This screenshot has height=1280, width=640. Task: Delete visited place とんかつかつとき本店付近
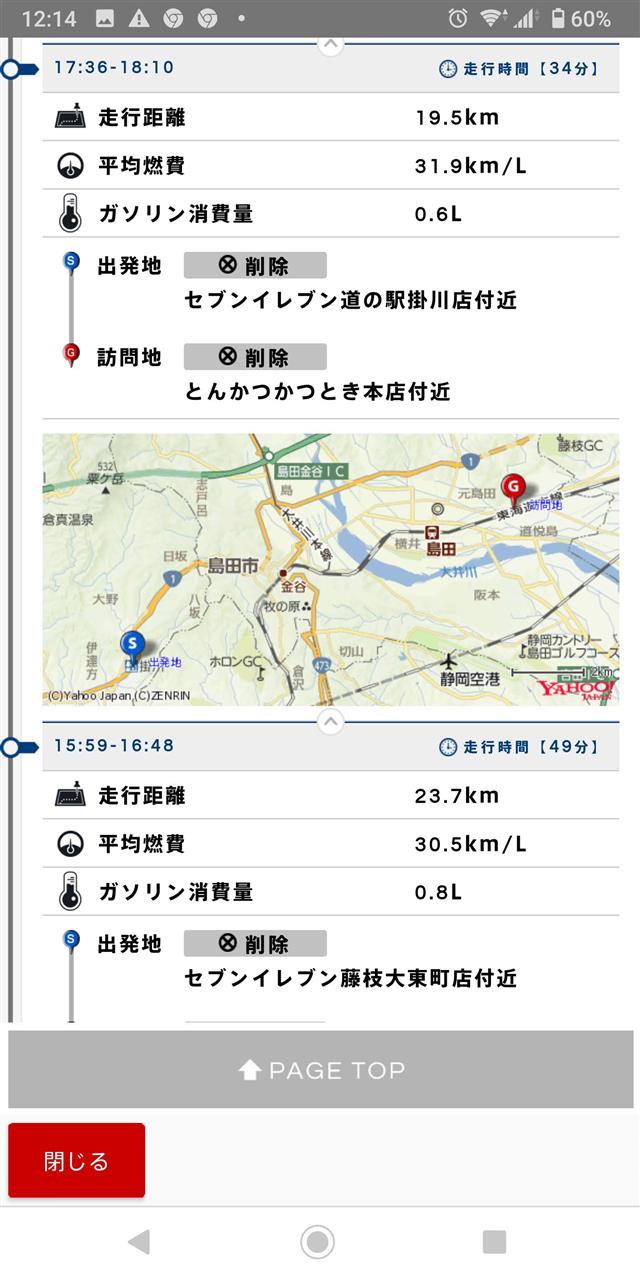click(255, 357)
